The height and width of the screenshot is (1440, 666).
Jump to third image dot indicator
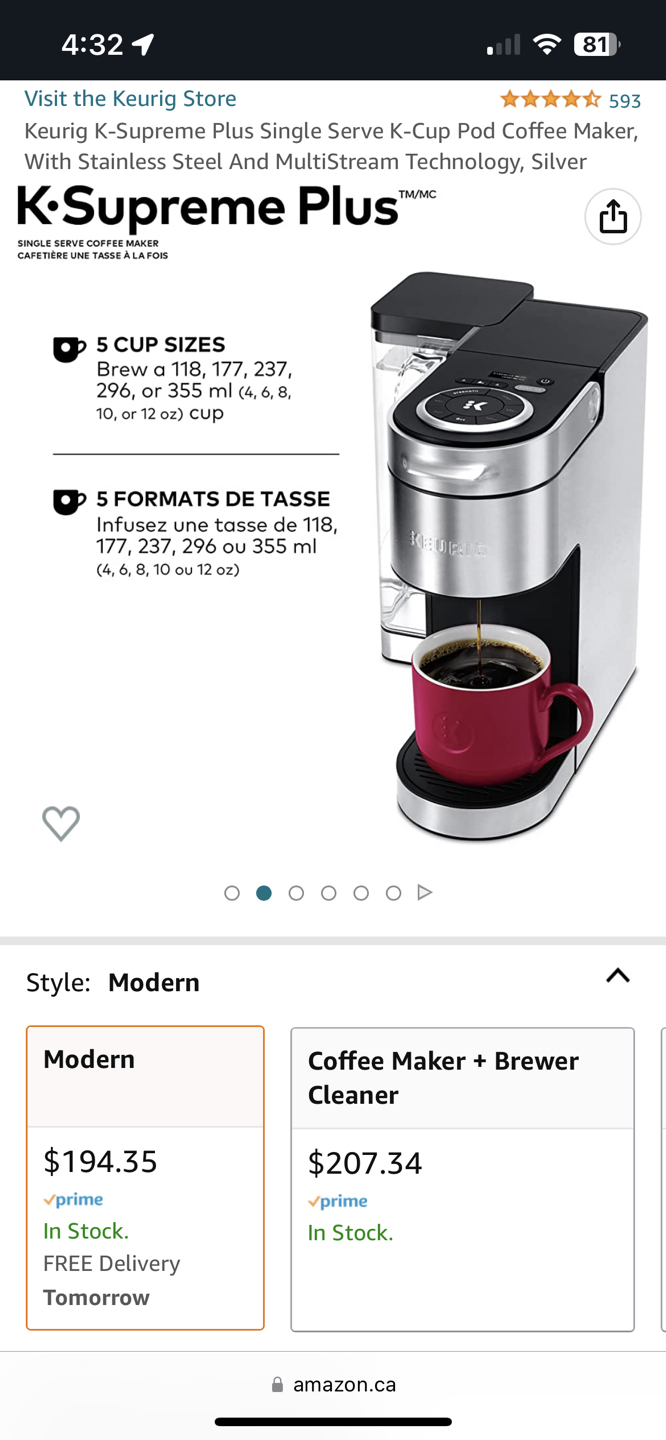coord(296,893)
